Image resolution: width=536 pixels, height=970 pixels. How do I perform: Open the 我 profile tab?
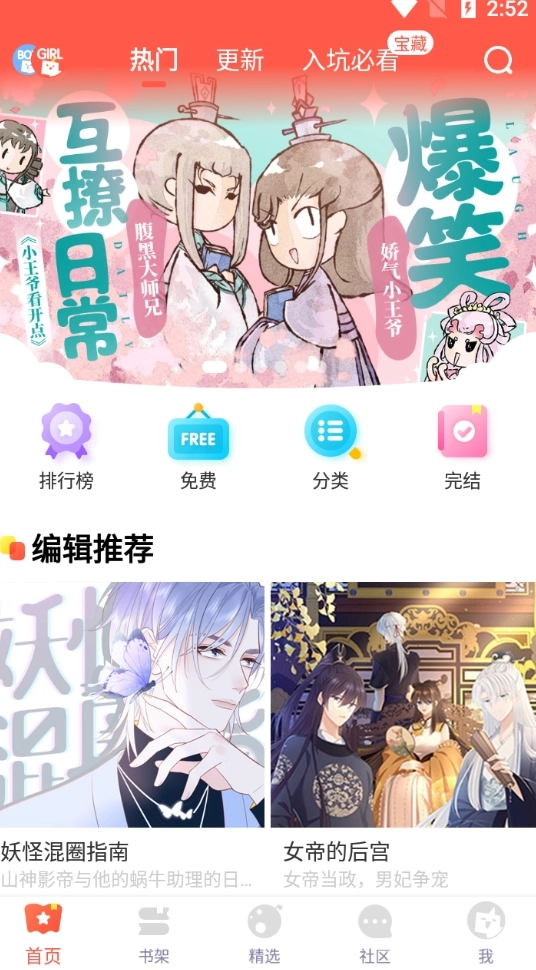pyautogui.click(x=486, y=934)
